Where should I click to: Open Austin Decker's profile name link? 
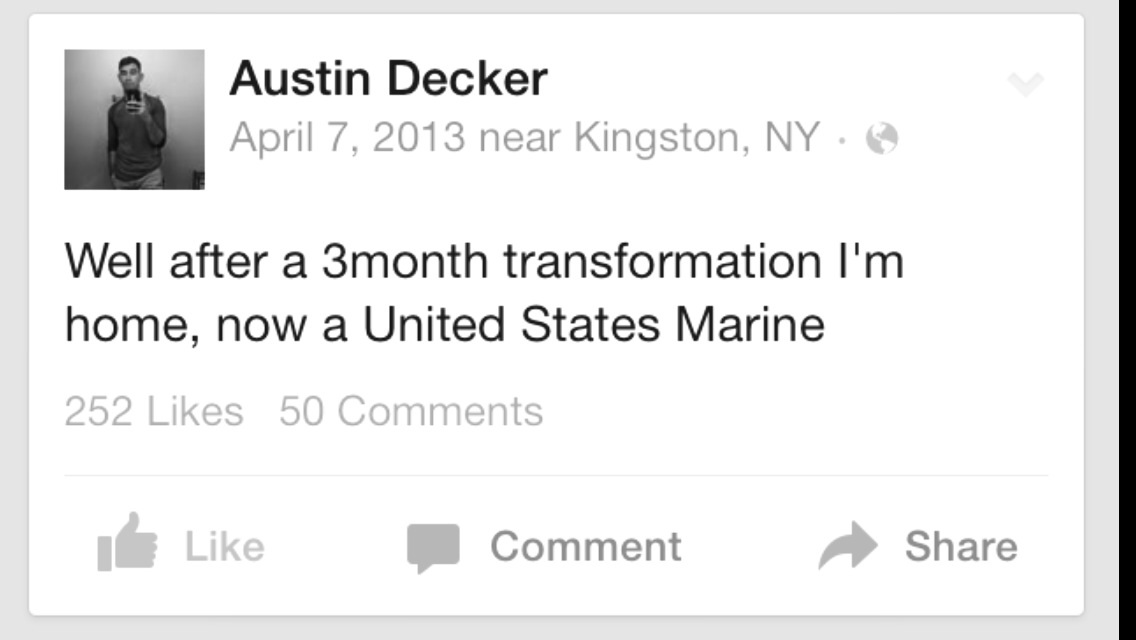tap(388, 78)
